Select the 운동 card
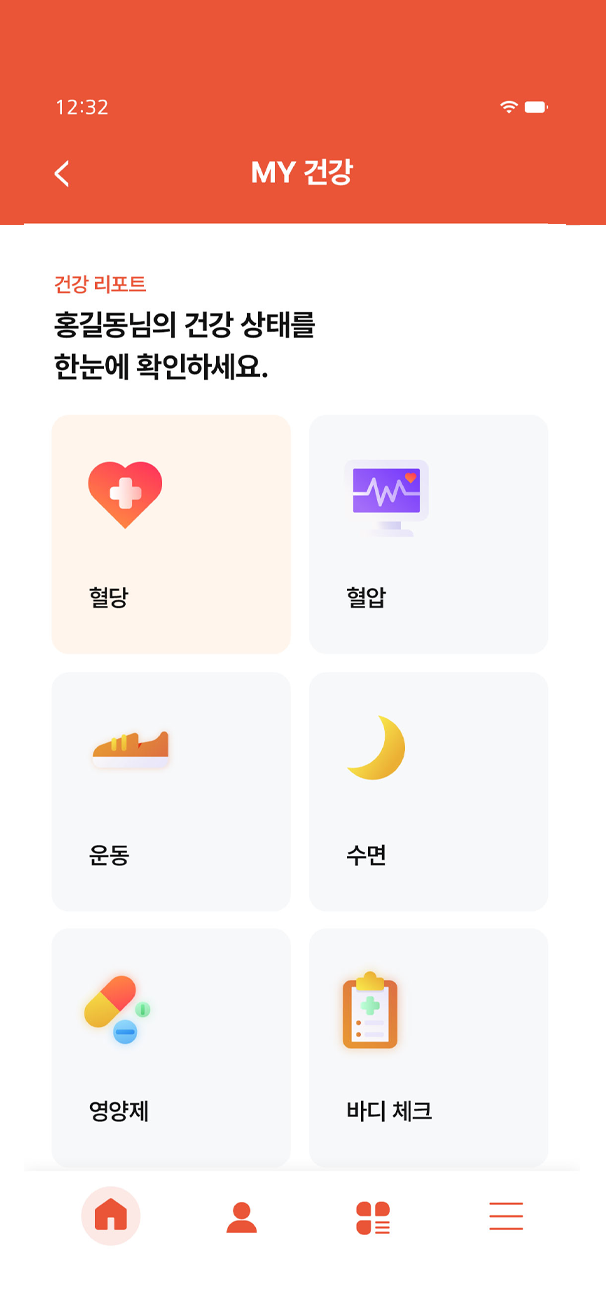 tap(171, 791)
